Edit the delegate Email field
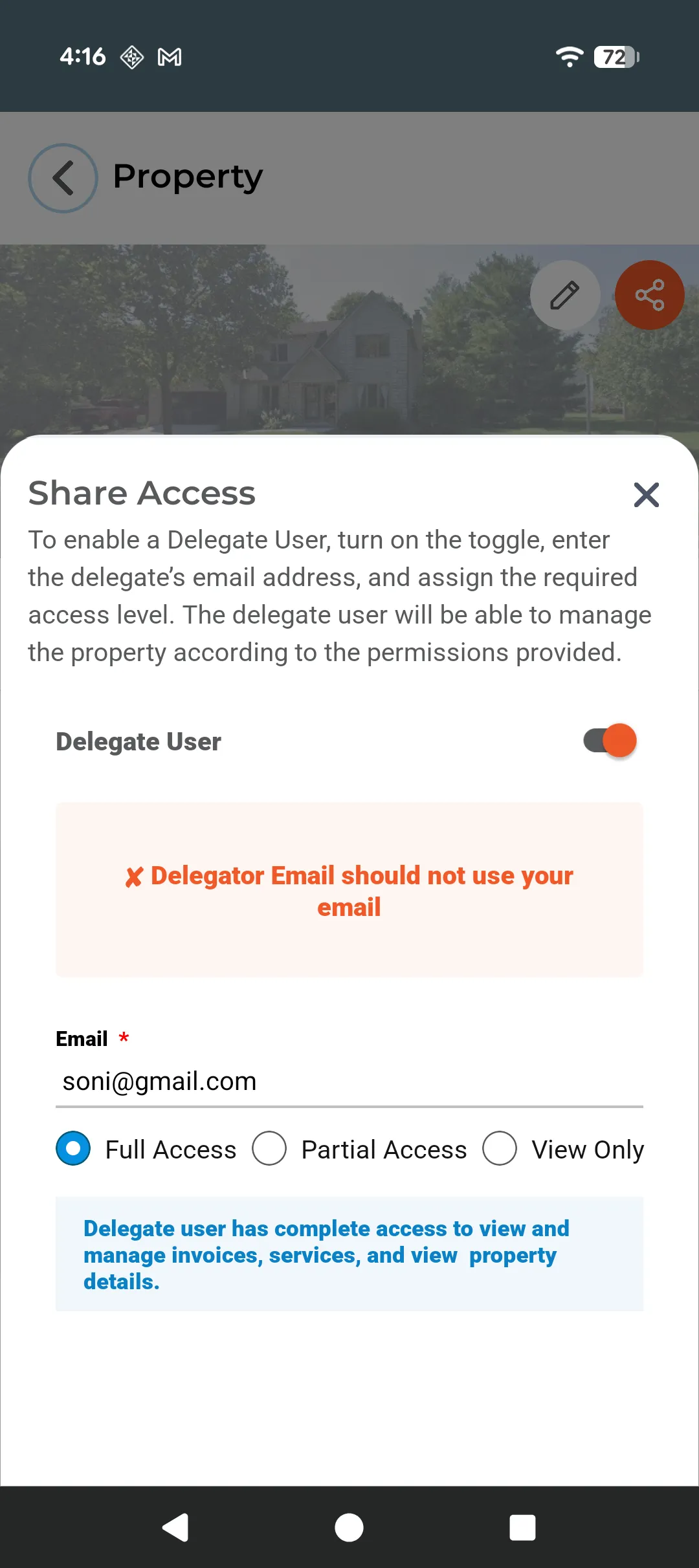The image size is (699, 1568). tap(349, 1082)
